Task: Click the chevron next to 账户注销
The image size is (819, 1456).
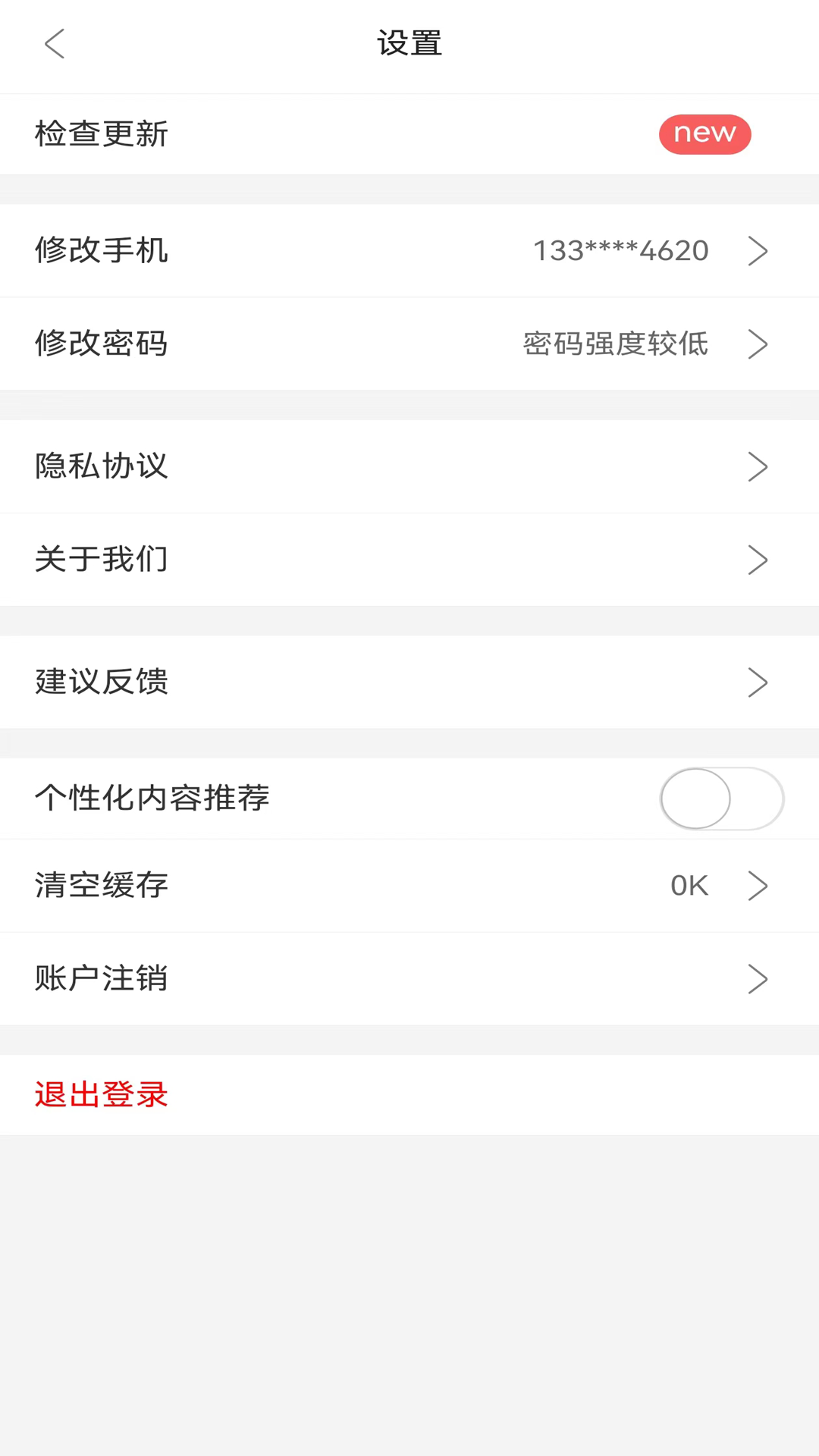Action: point(758,979)
